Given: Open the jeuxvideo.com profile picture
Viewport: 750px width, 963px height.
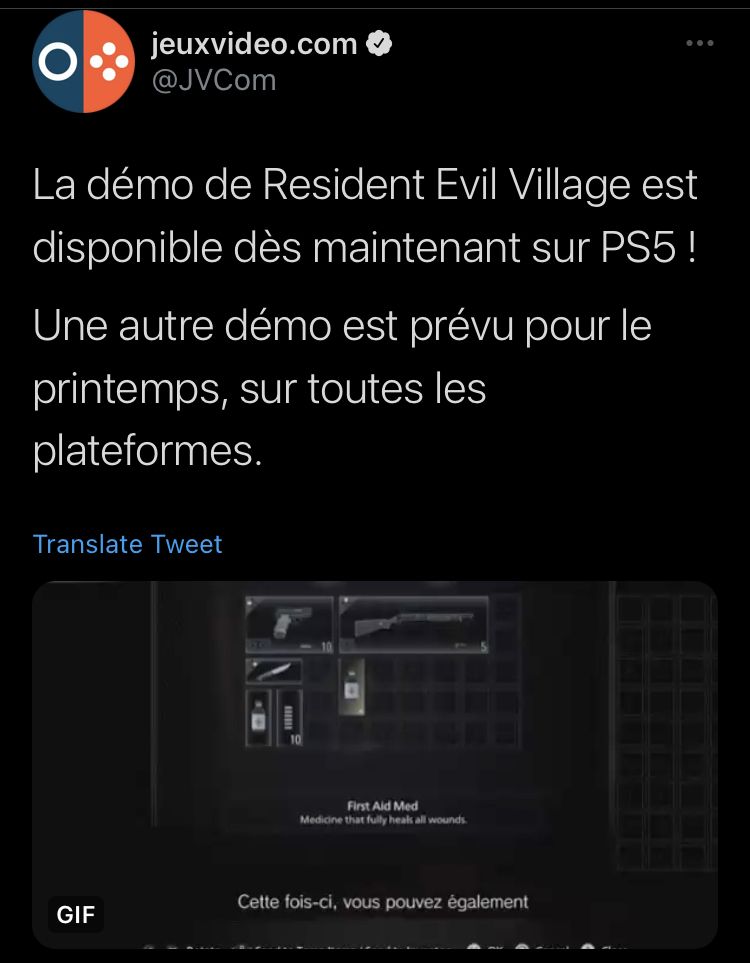Looking at the screenshot, I should point(84,63).
